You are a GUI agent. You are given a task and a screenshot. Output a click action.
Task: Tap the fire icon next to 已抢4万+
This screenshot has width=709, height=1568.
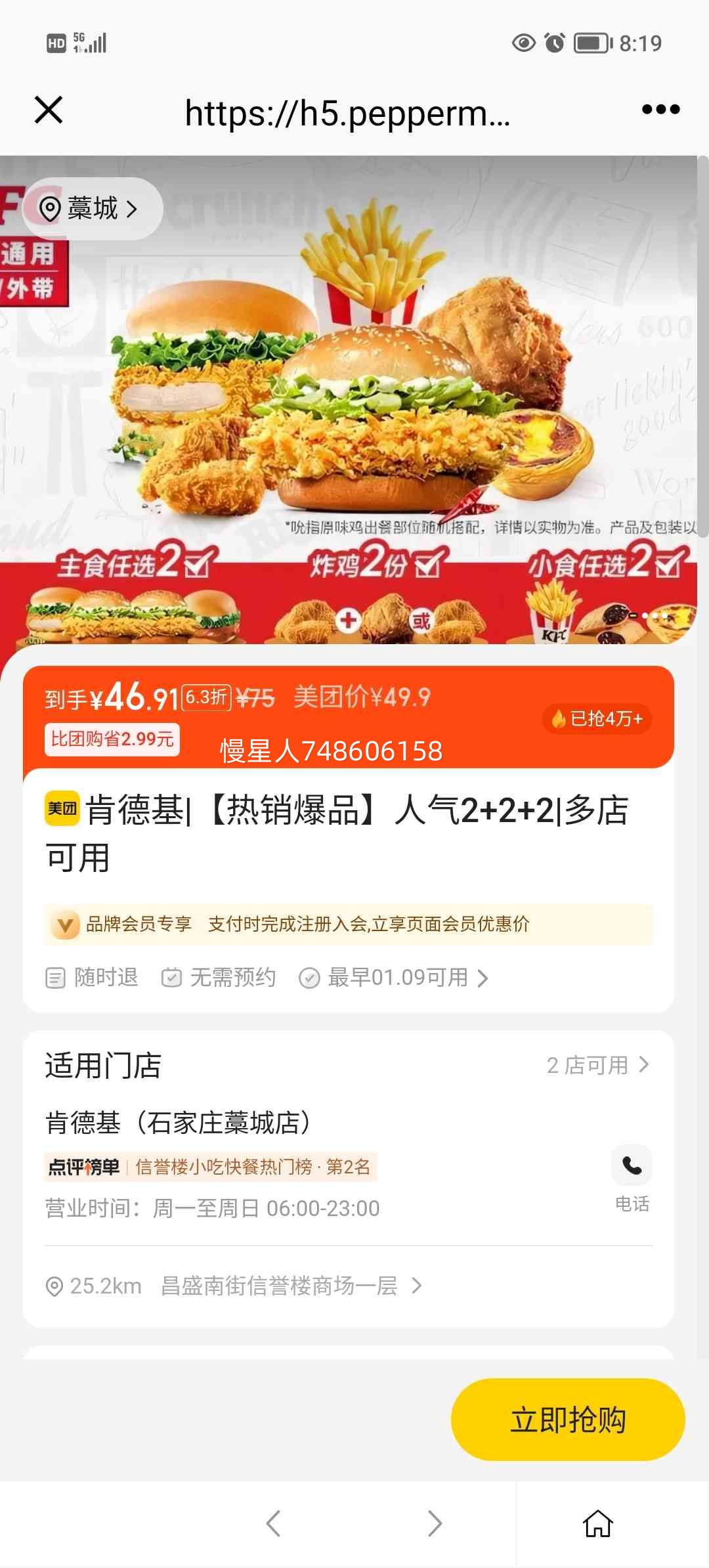coord(559,720)
